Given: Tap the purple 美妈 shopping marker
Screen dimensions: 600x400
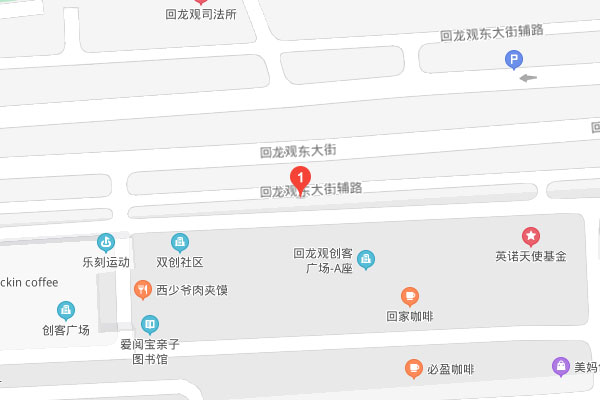Looking at the screenshot, I should [560, 366].
